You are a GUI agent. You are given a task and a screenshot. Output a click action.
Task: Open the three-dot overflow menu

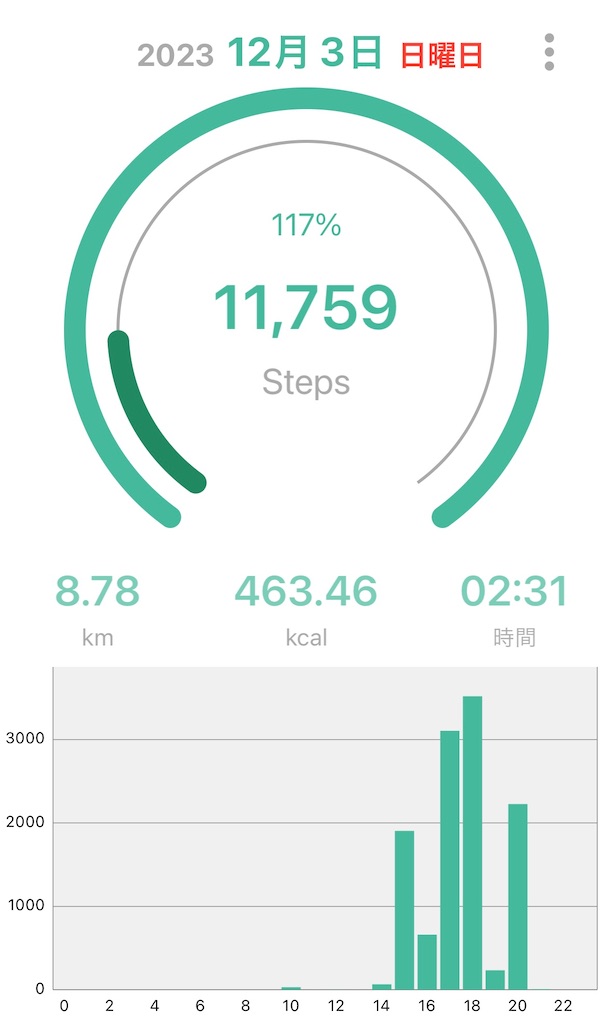click(548, 52)
